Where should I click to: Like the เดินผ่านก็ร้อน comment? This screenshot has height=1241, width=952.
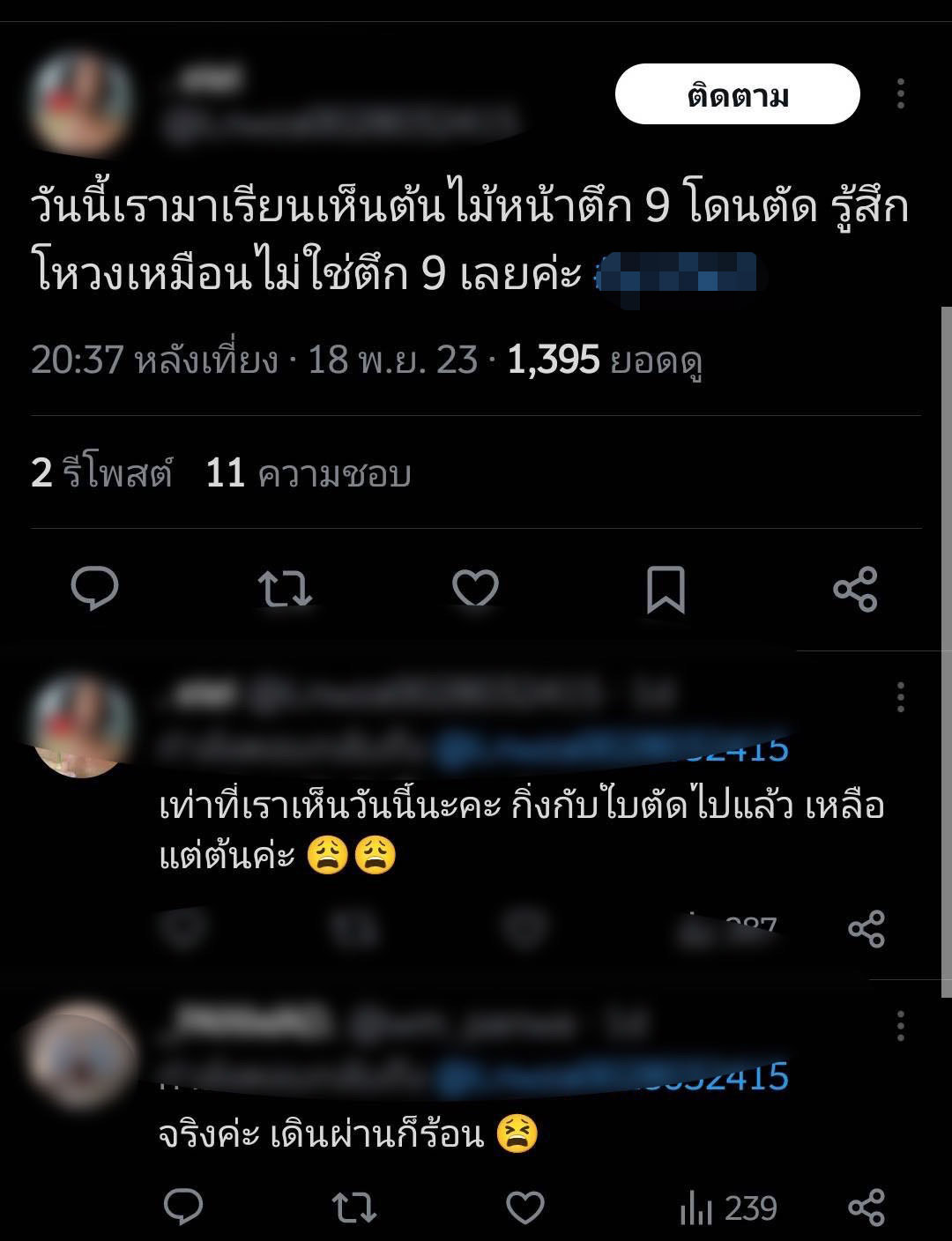525,1208
